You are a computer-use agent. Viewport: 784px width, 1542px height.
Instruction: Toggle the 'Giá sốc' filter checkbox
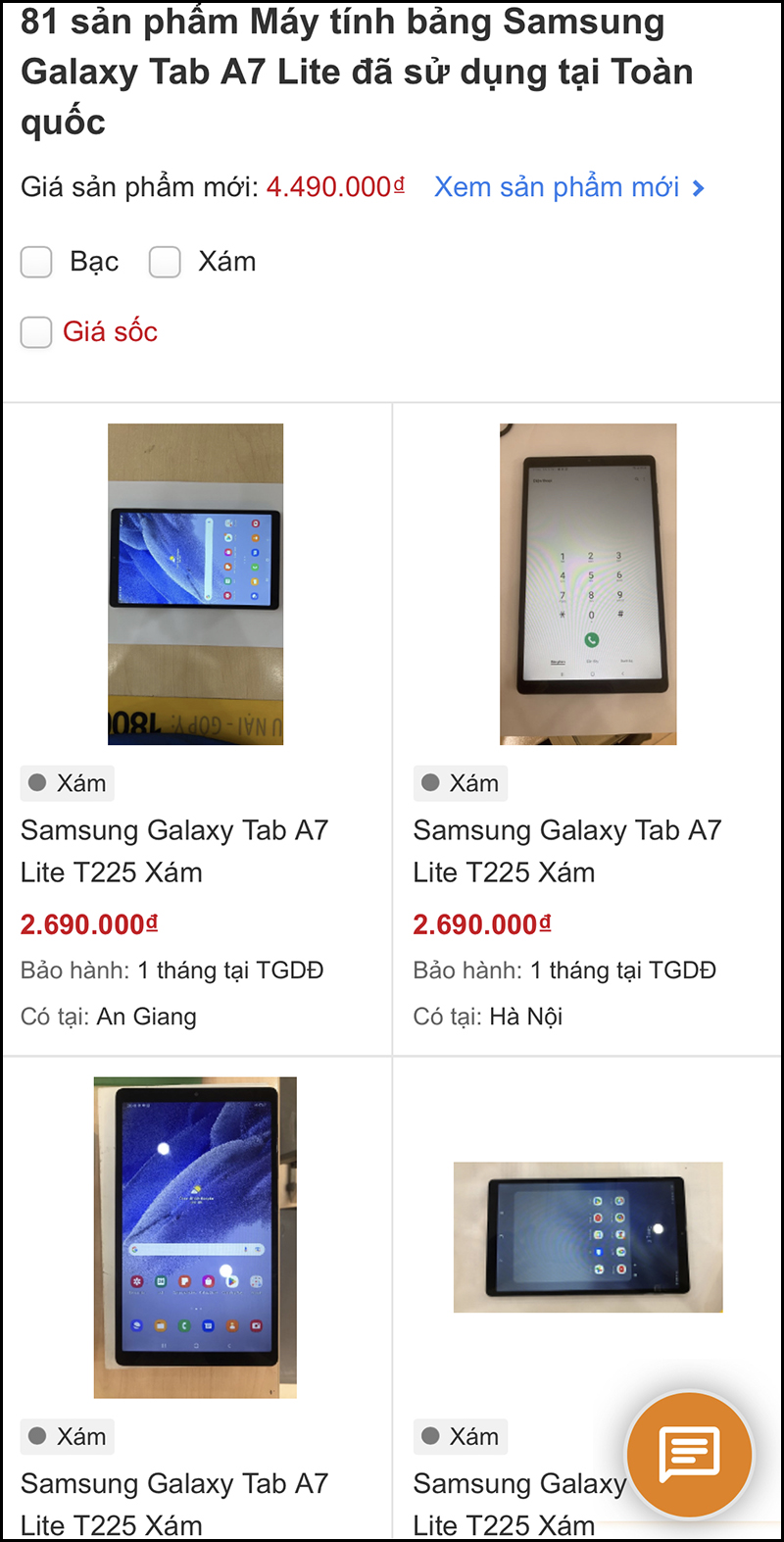tap(36, 332)
